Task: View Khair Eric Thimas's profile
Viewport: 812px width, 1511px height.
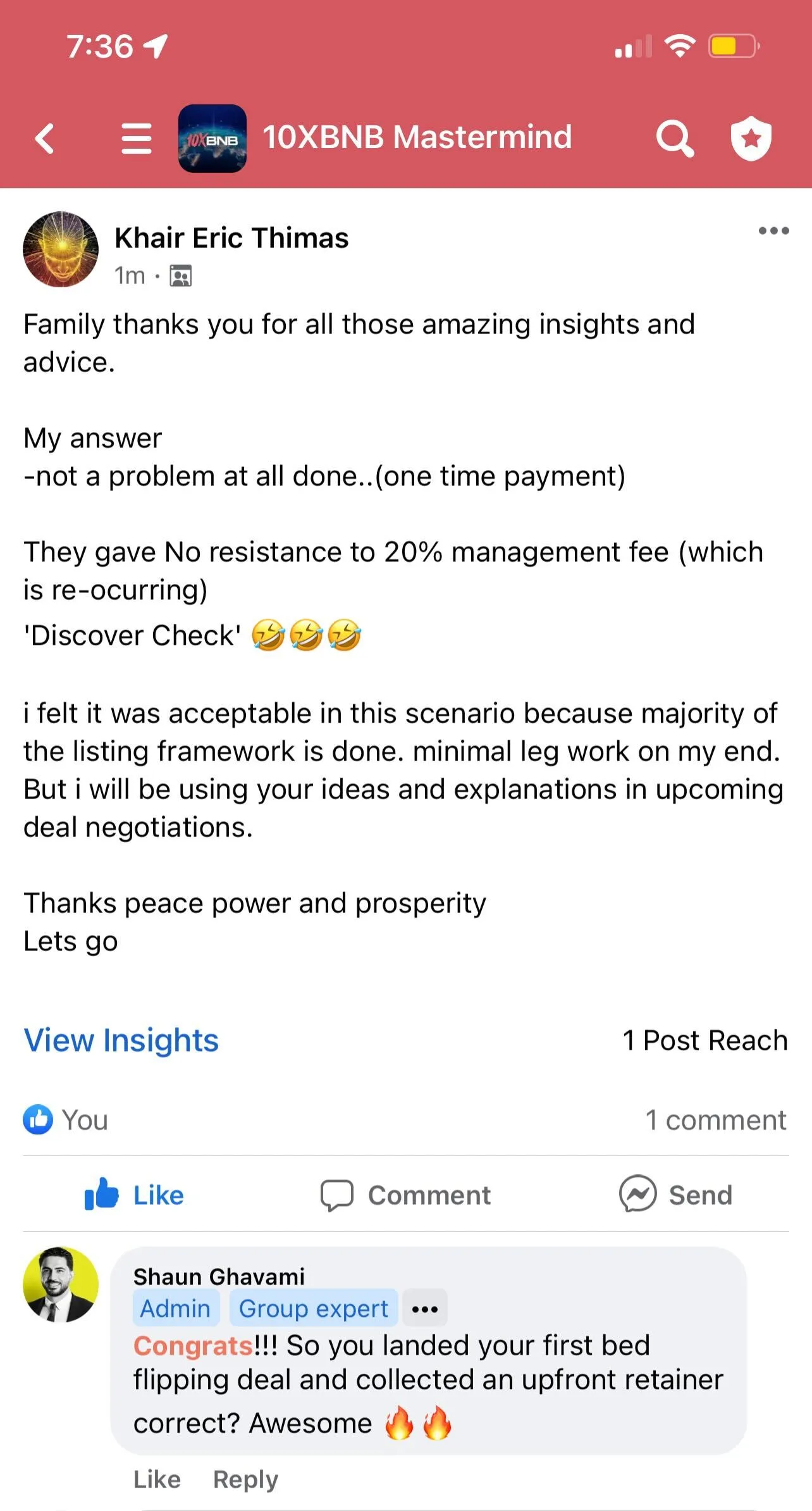Action: pyautogui.click(x=231, y=238)
